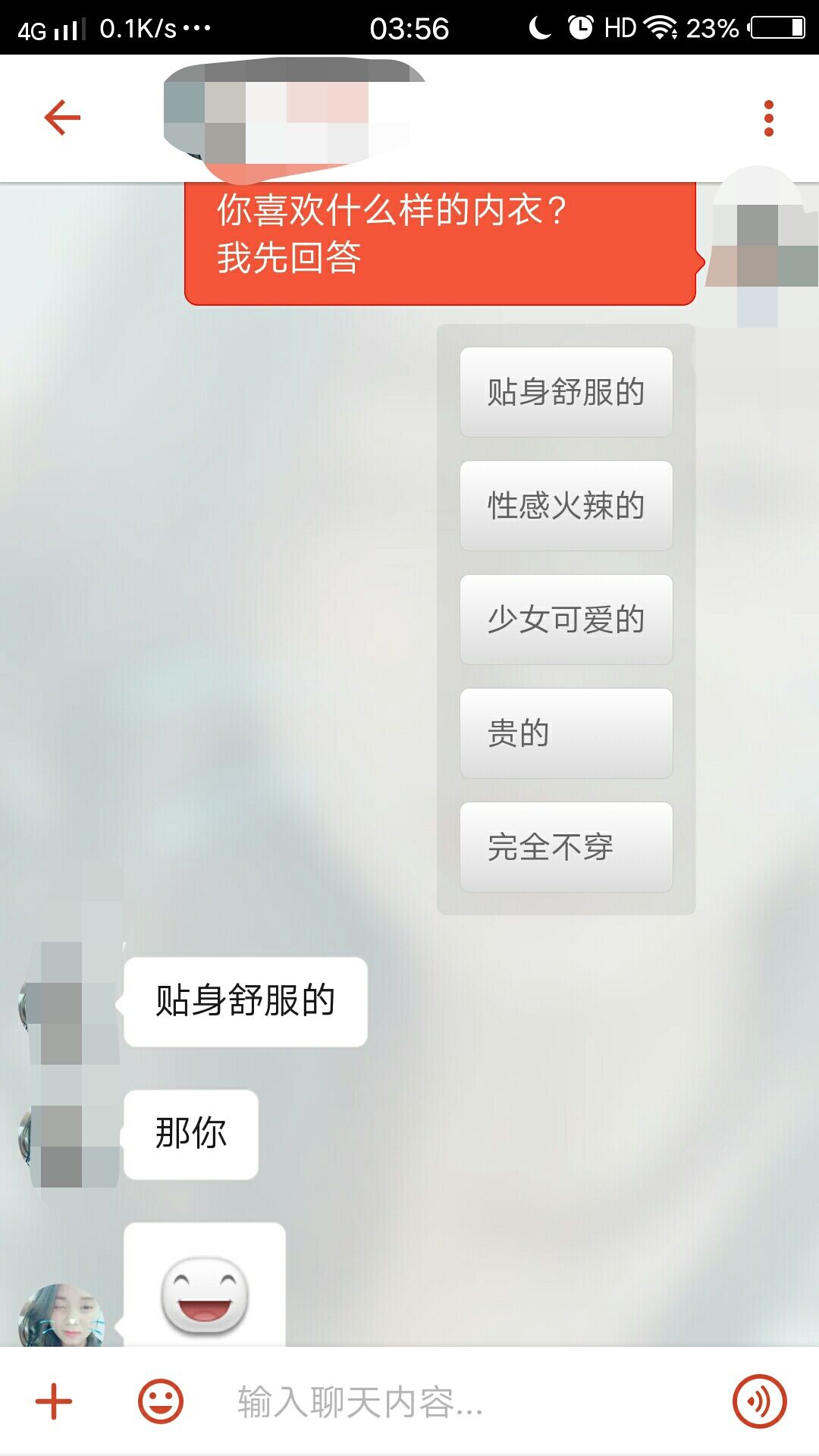Select the 贵的 answer option

566,733
